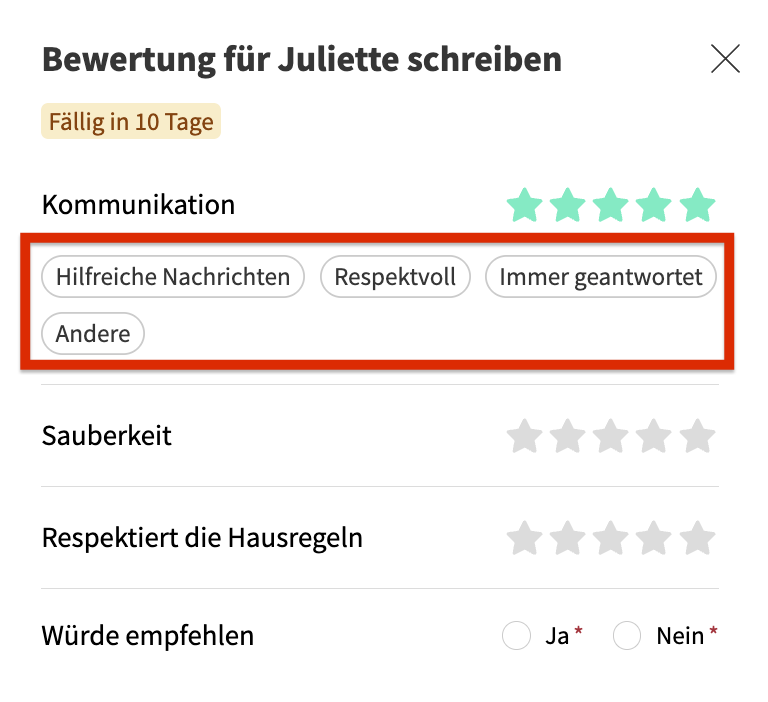
Task: Pick the Immer geantwortet chip
Action: 601,277
